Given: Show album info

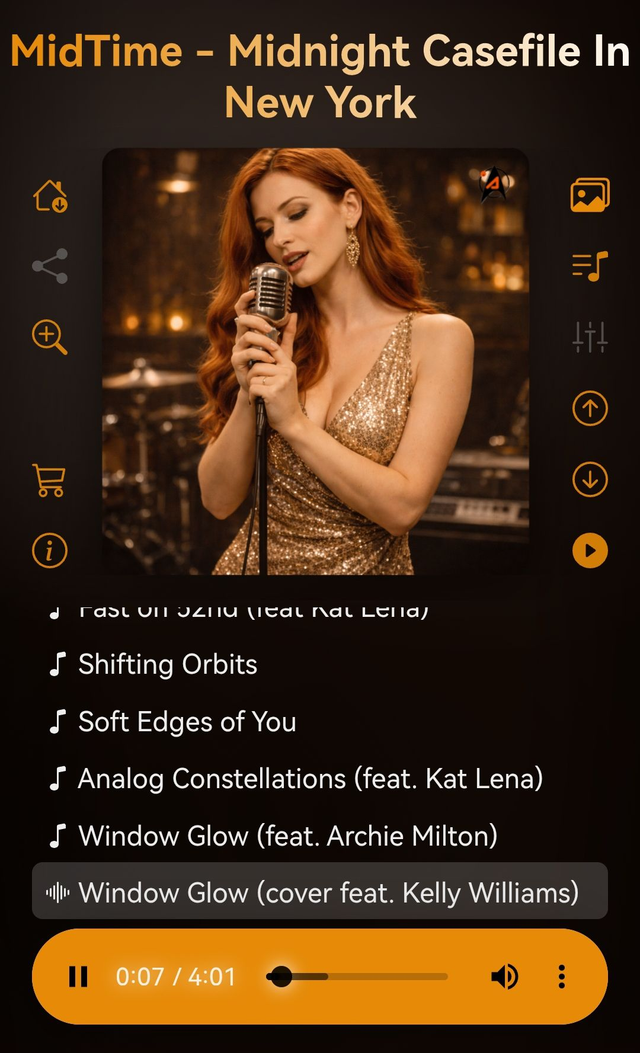Looking at the screenshot, I should (x=50, y=550).
